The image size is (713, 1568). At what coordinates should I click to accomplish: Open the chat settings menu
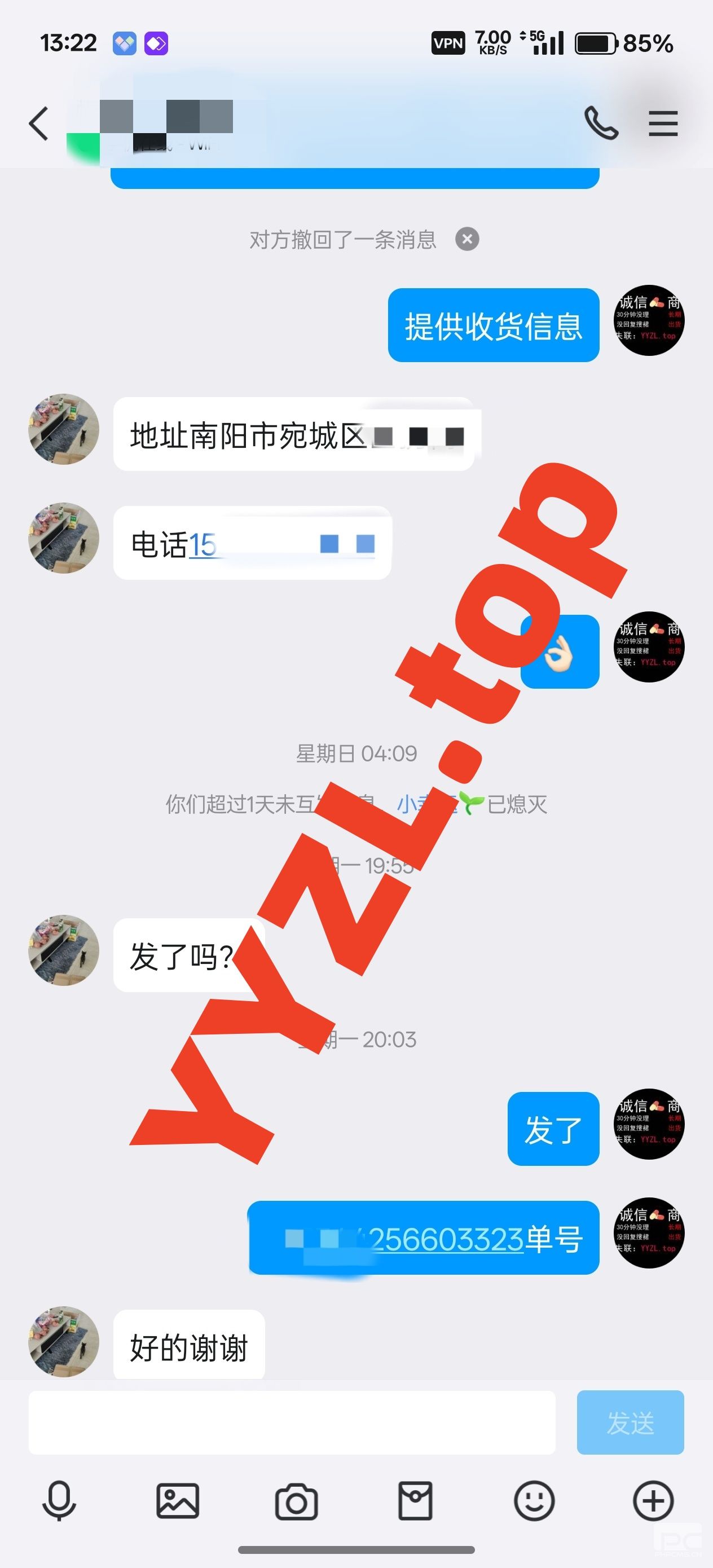click(x=662, y=124)
